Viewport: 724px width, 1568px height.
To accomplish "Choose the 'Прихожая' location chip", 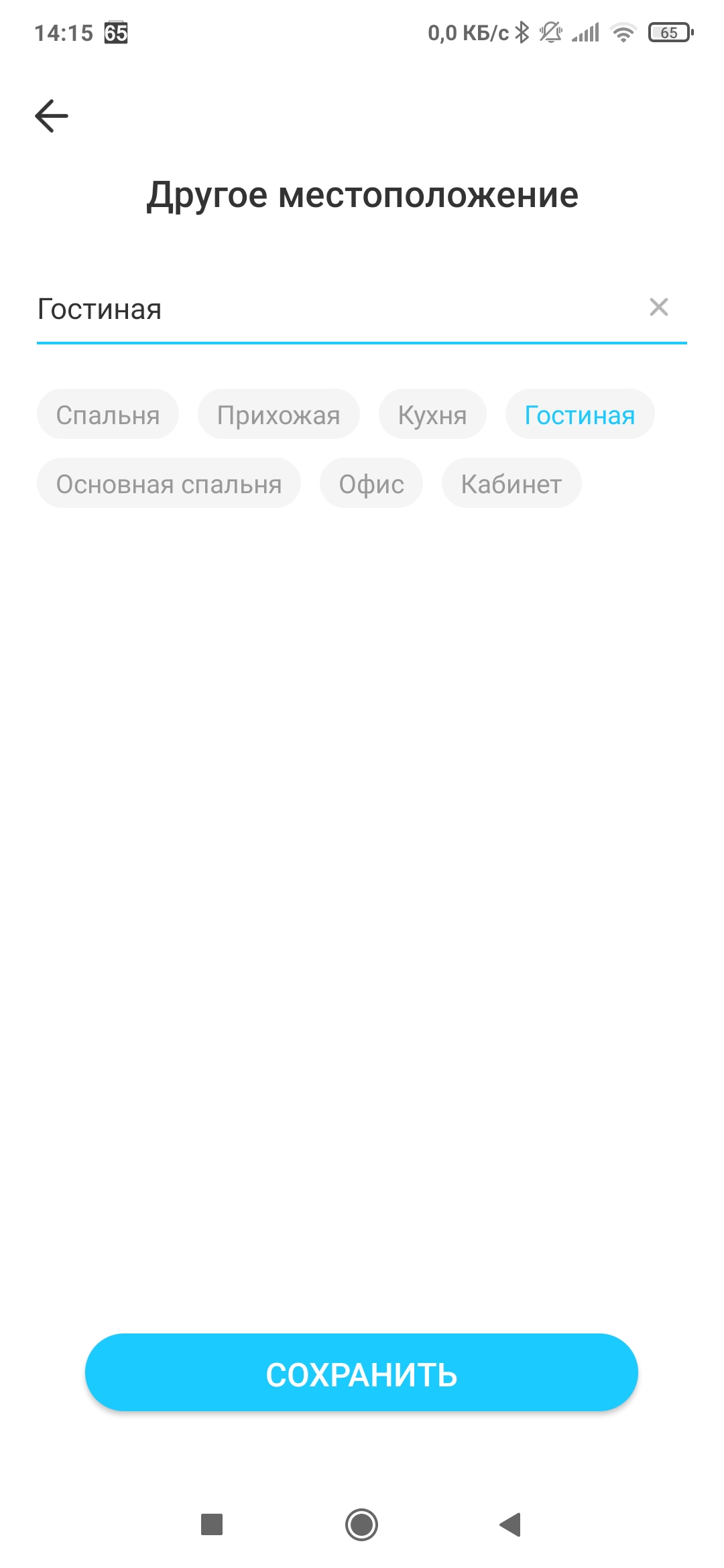I will pyautogui.click(x=278, y=415).
